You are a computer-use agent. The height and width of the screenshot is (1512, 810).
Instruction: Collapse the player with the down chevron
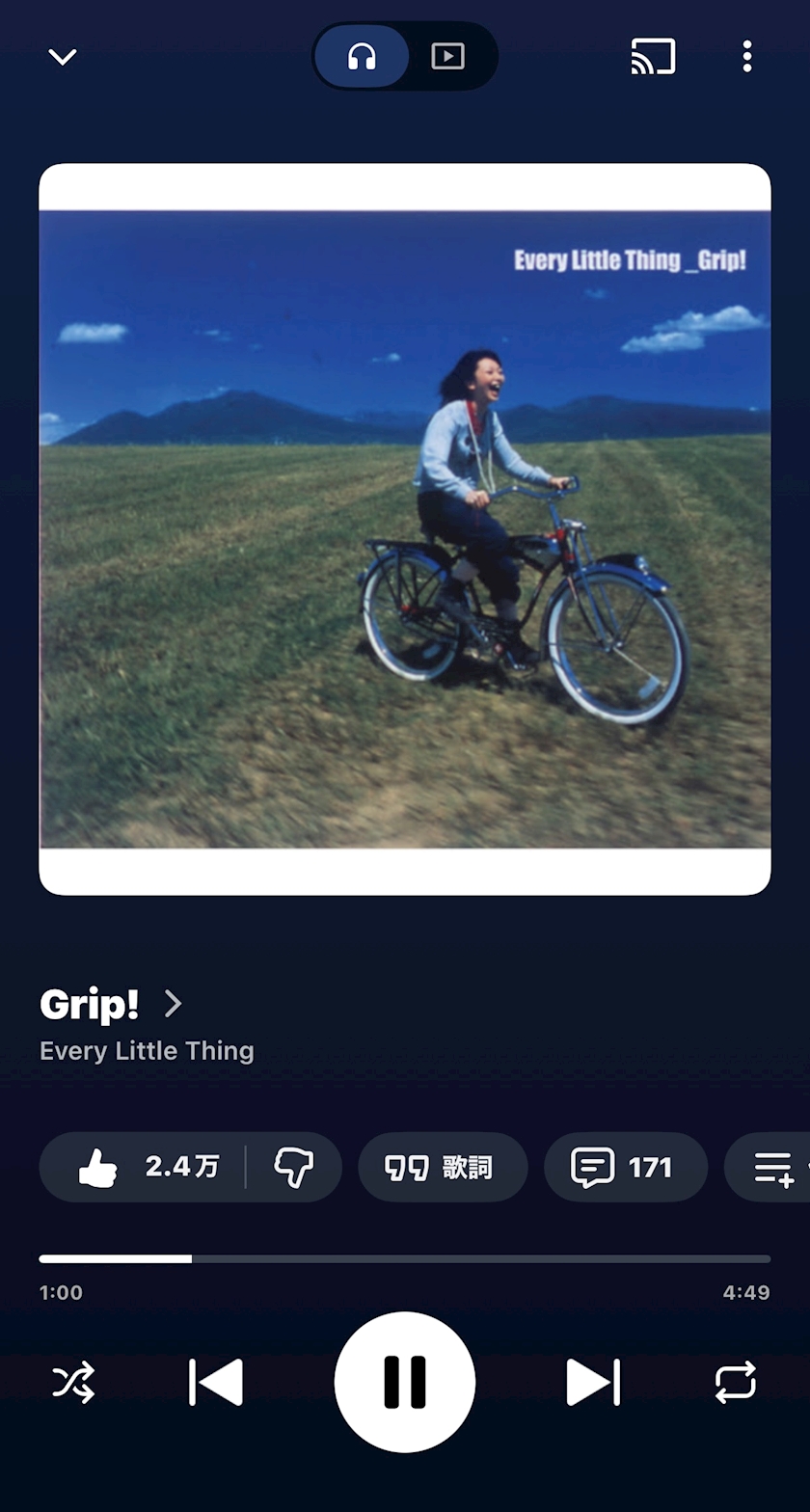63,57
